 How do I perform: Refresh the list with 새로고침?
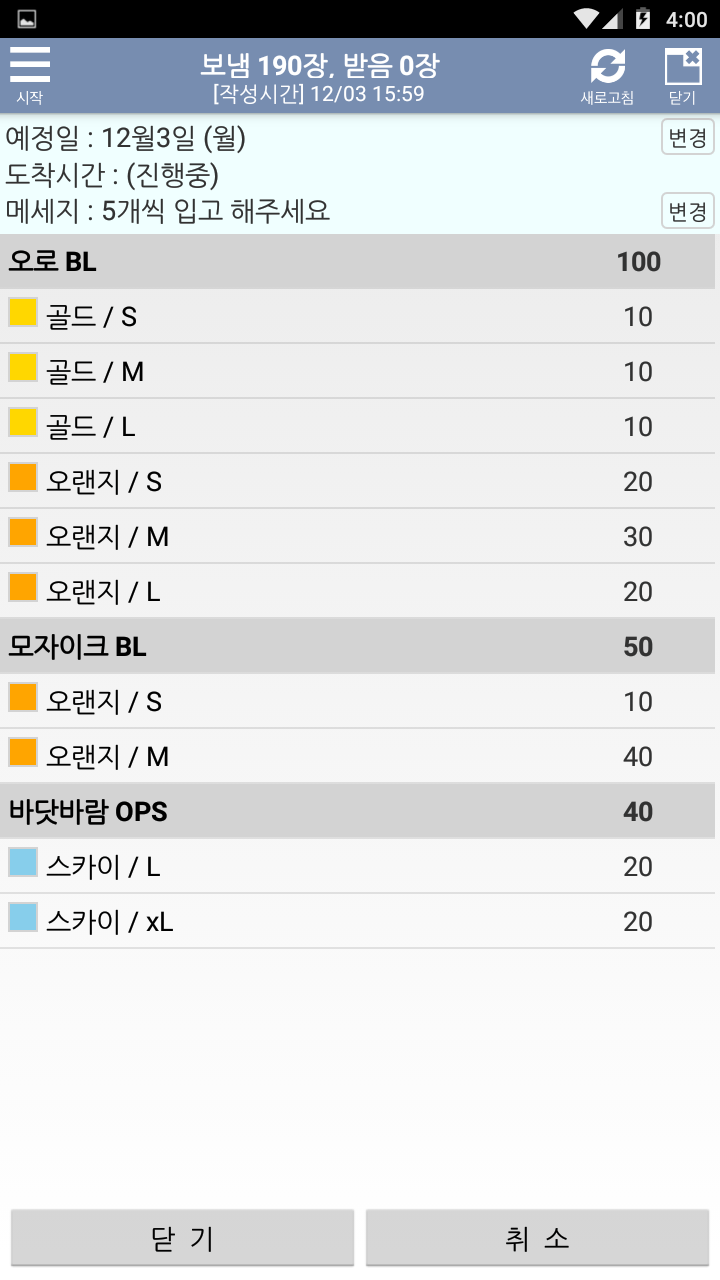pyautogui.click(x=607, y=76)
